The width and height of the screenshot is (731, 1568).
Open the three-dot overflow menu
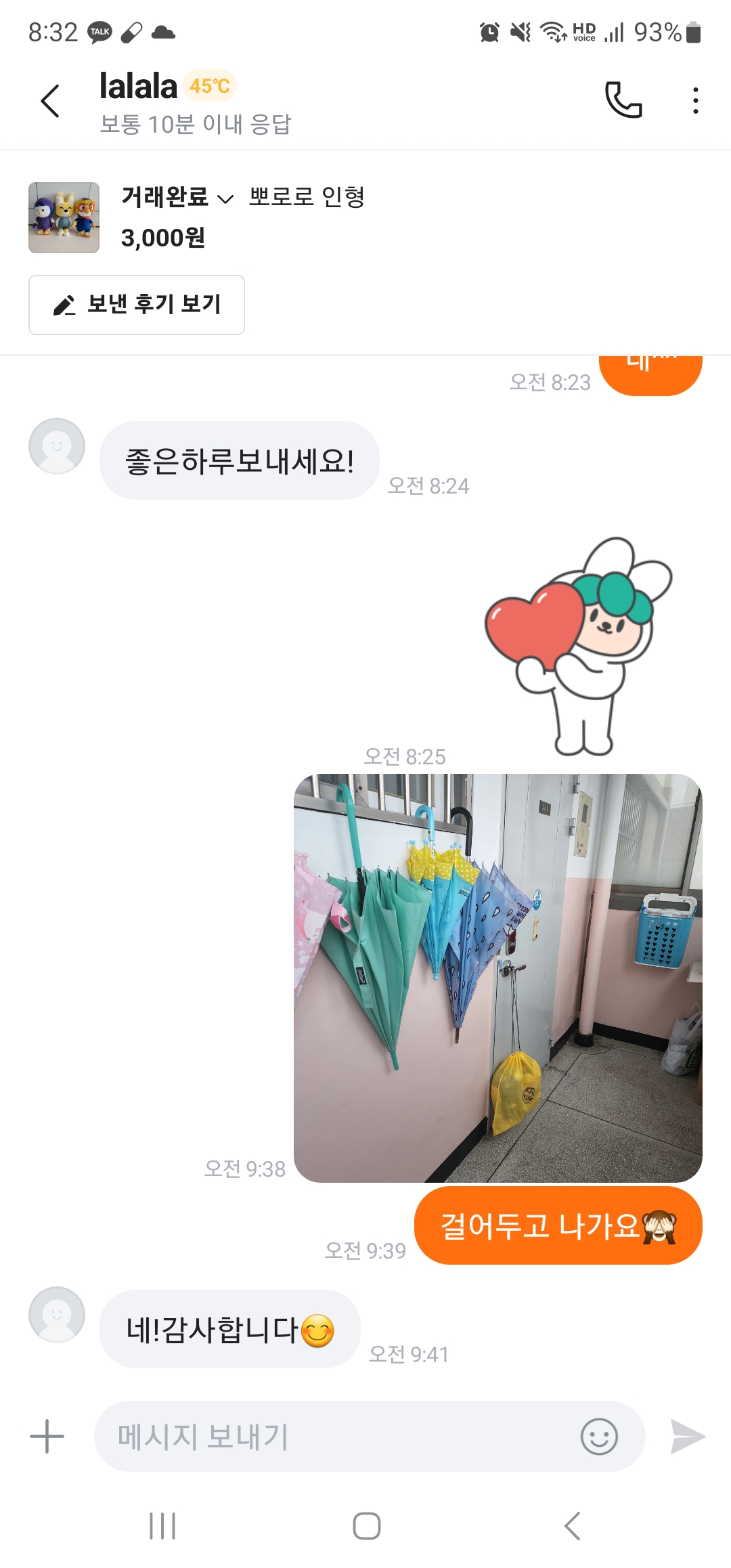[x=695, y=101]
